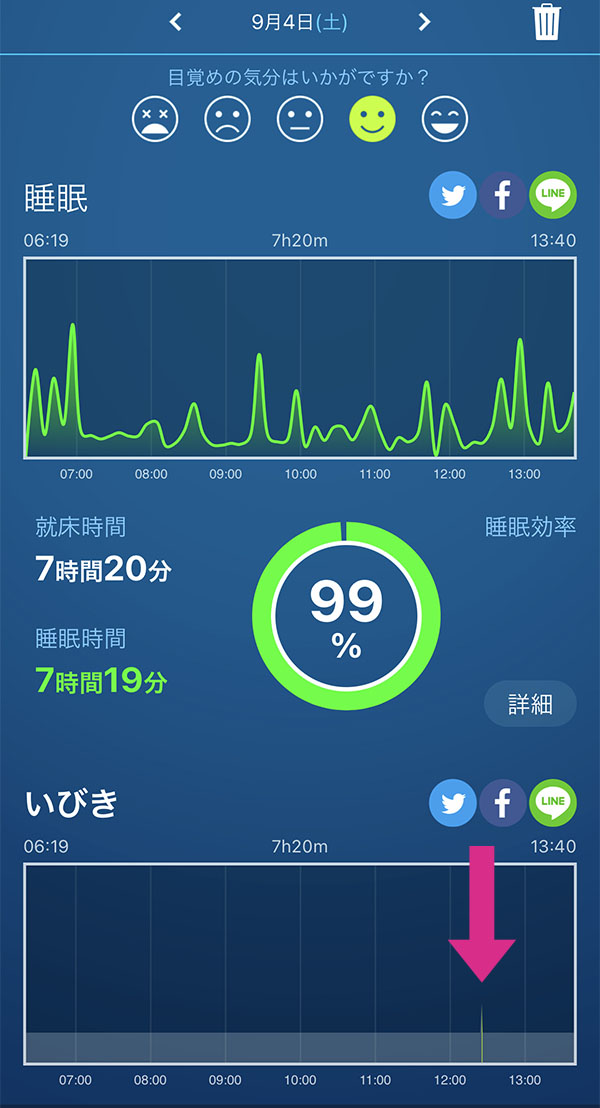Share the いびき graph on Twitter

pyautogui.click(x=452, y=803)
